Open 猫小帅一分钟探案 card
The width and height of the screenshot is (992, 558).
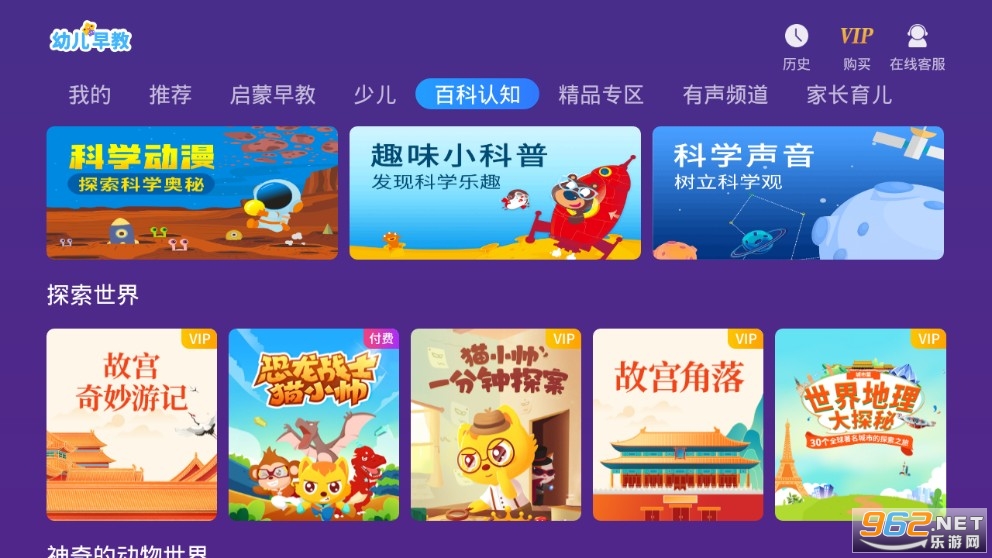click(x=495, y=425)
